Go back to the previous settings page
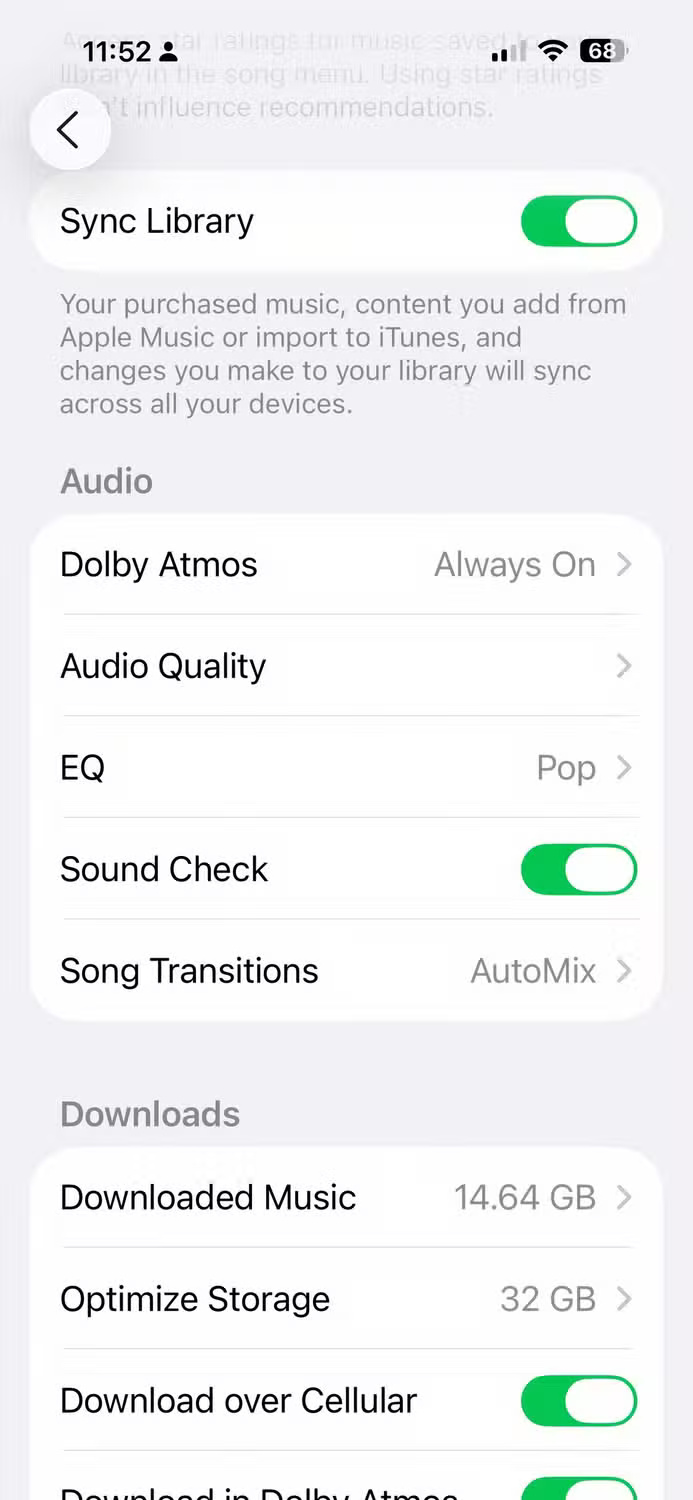Image resolution: width=693 pixels, height=1500 pixels. [x=68, y=130]
